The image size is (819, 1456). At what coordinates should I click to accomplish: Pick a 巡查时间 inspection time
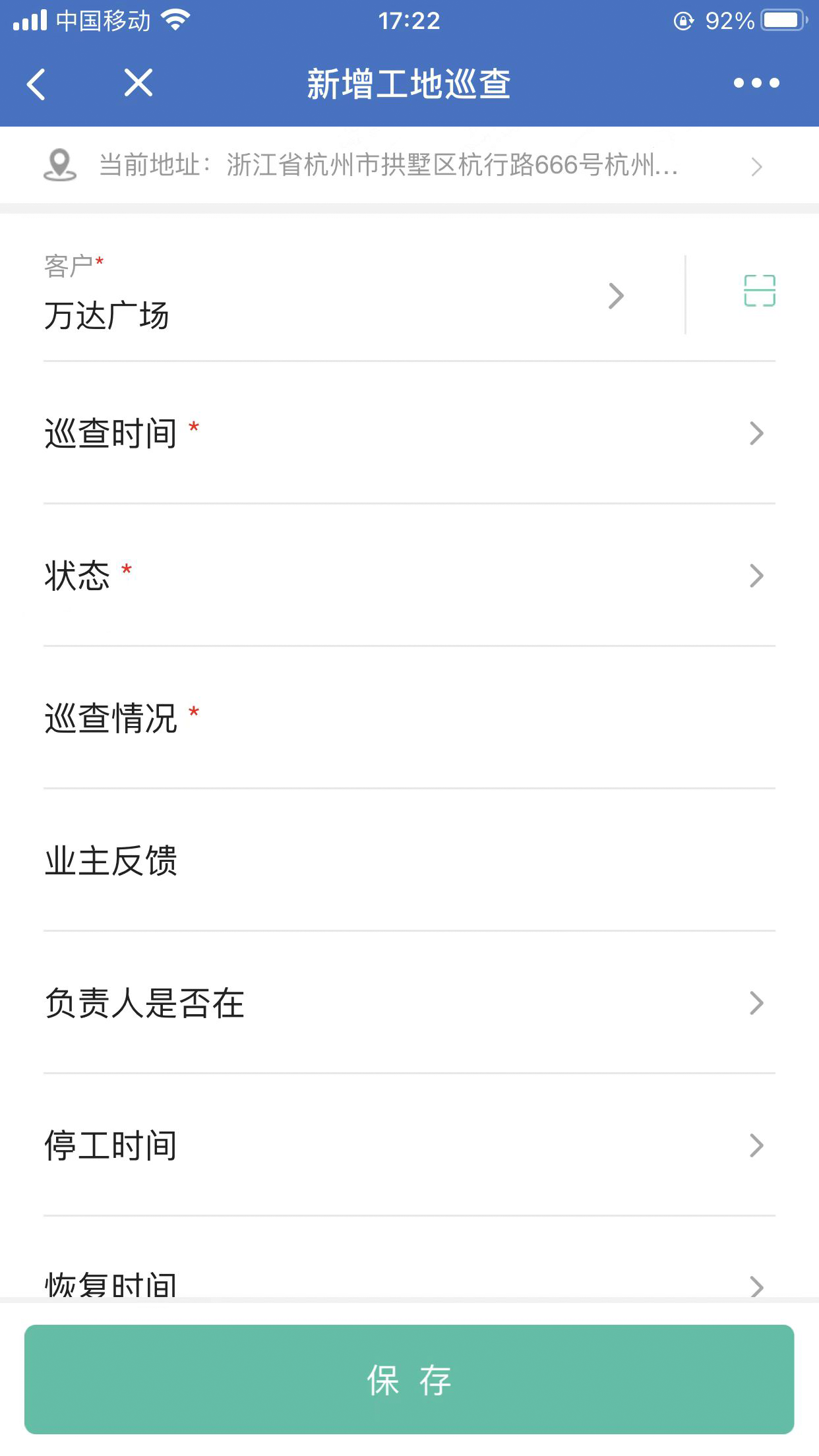[409, 434]
